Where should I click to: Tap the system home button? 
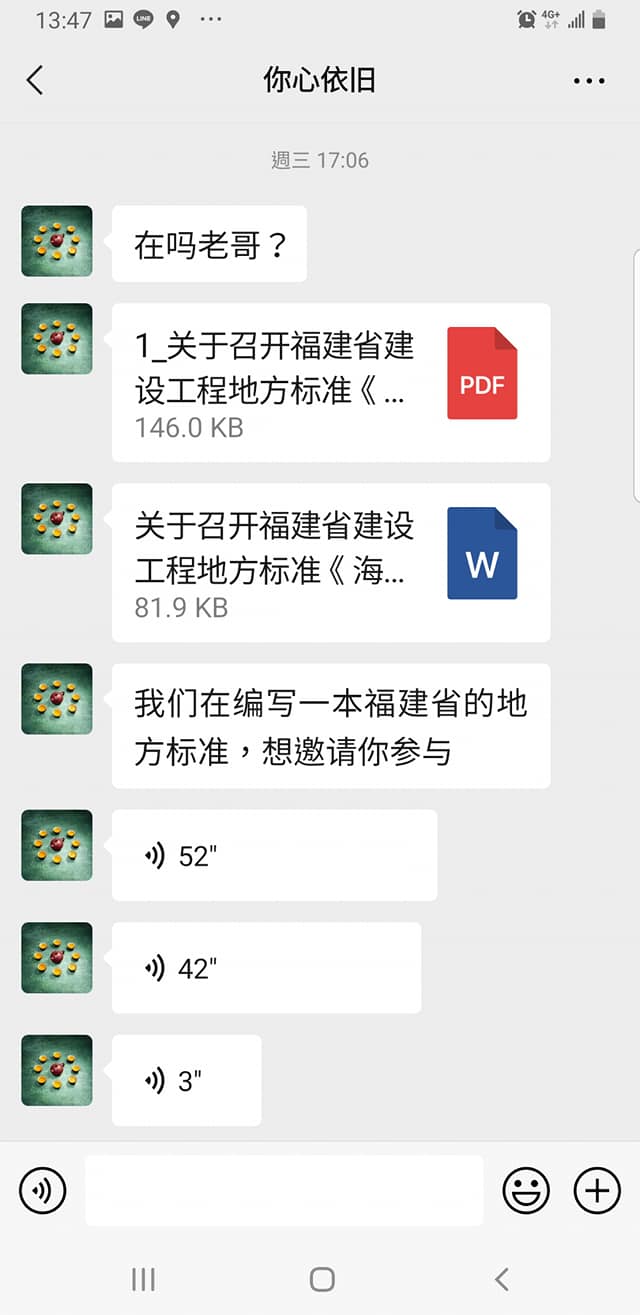point(321,1278)
